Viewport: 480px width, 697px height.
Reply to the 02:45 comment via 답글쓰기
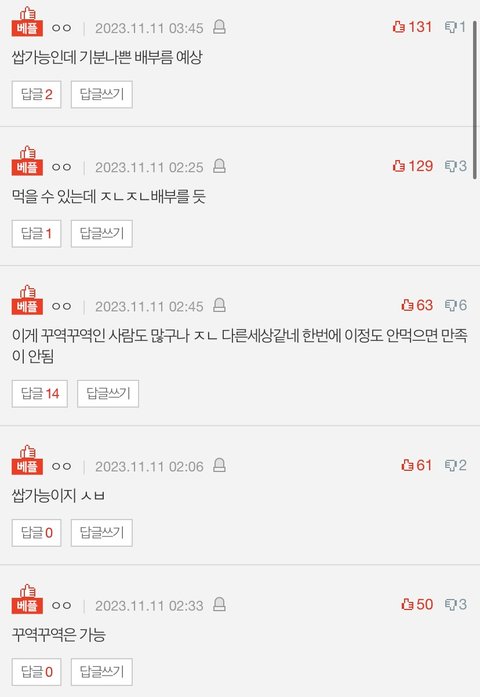tap(108, 393)
